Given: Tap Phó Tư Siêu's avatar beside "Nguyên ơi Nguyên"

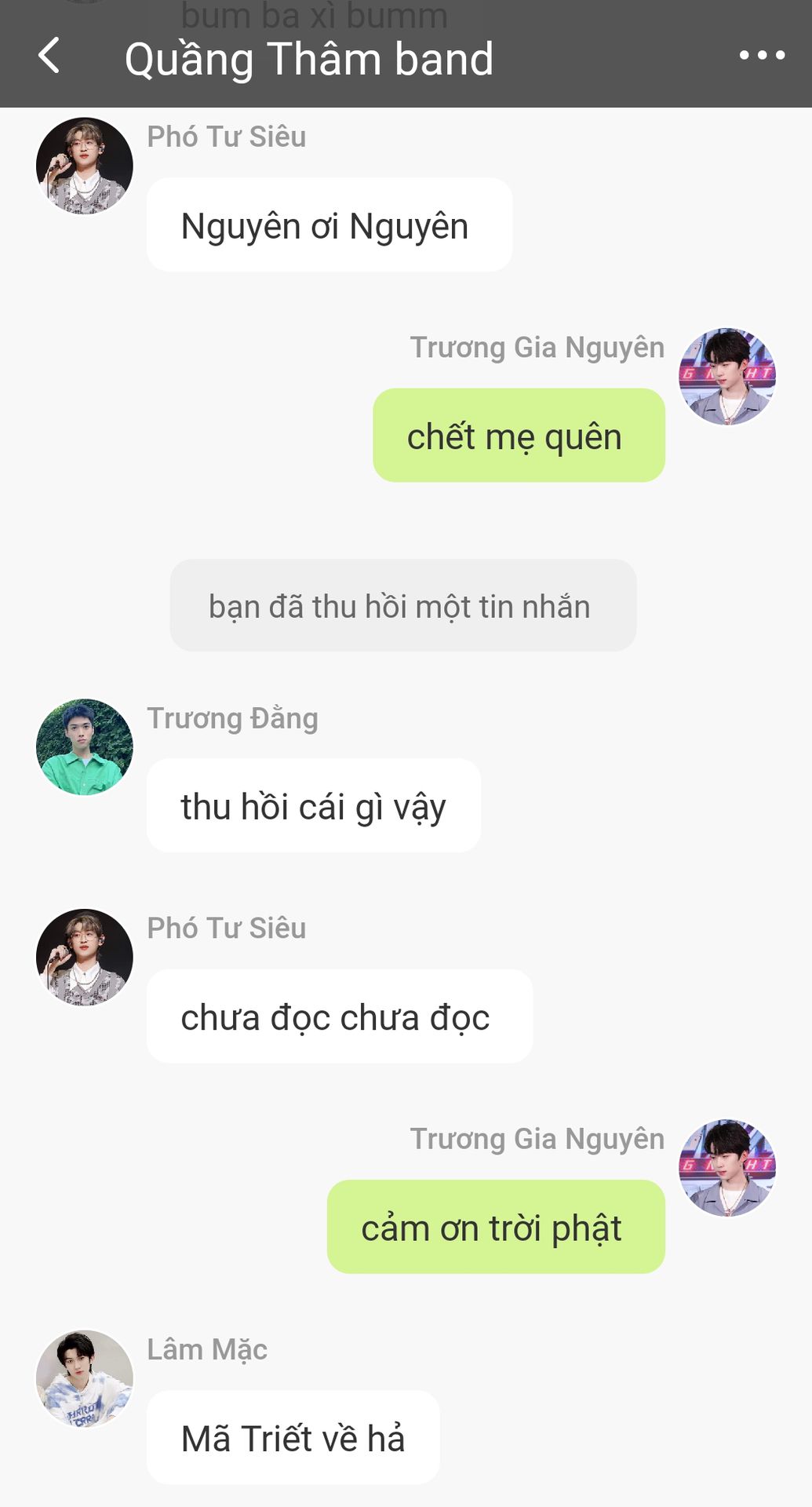Looking at the screenshot, I should [85, 166].
